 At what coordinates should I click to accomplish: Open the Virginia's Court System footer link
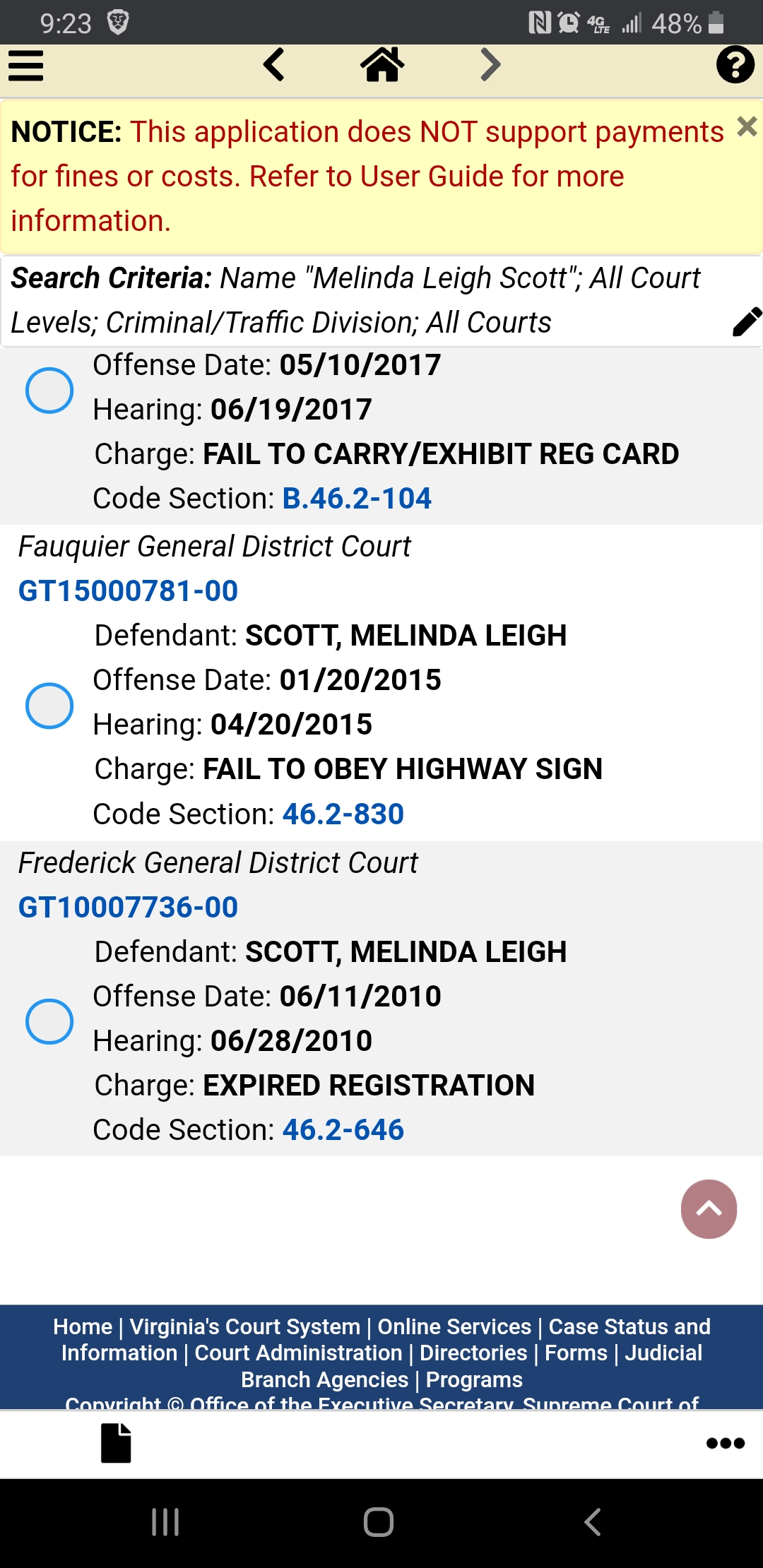(x=245, y=1326)
